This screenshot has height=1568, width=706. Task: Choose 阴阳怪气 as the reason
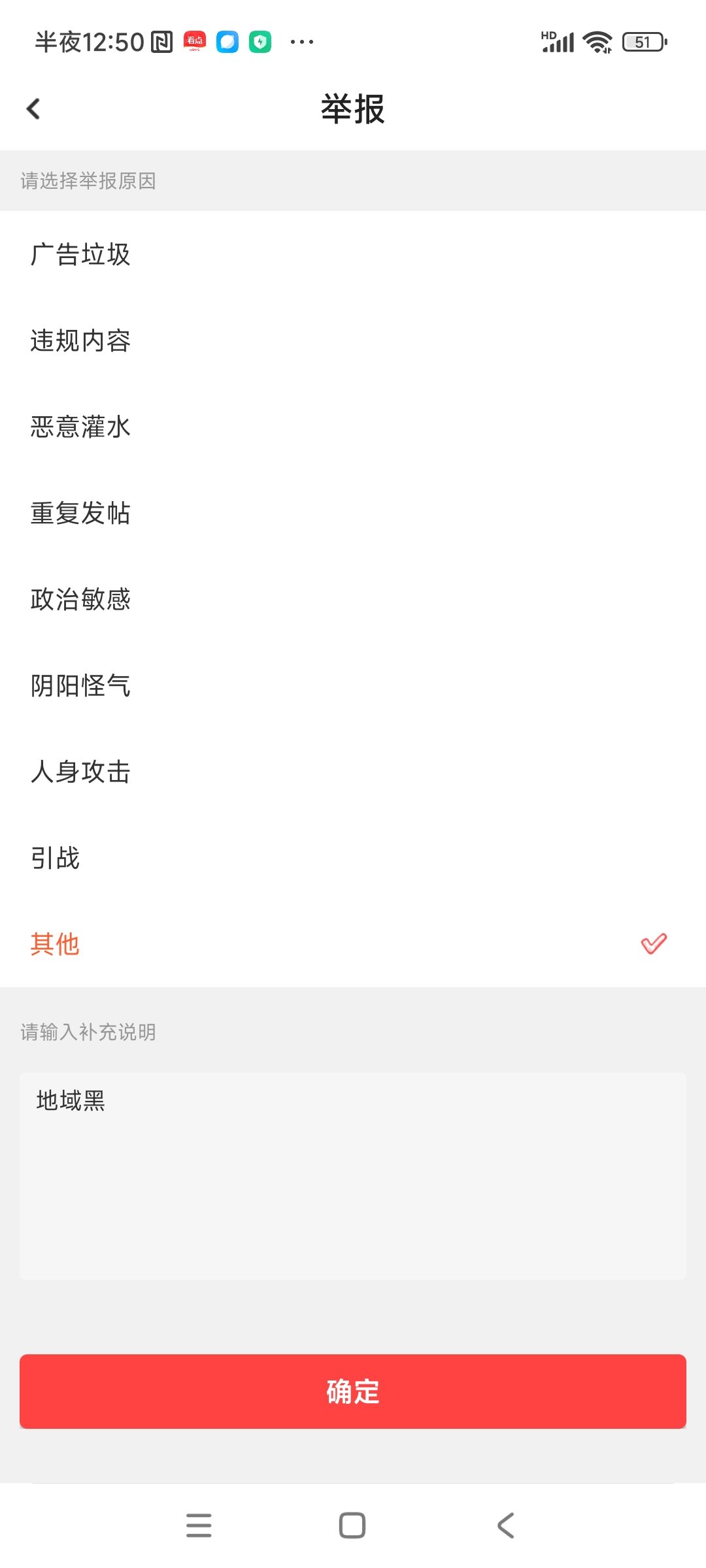[x=80, y=685]
